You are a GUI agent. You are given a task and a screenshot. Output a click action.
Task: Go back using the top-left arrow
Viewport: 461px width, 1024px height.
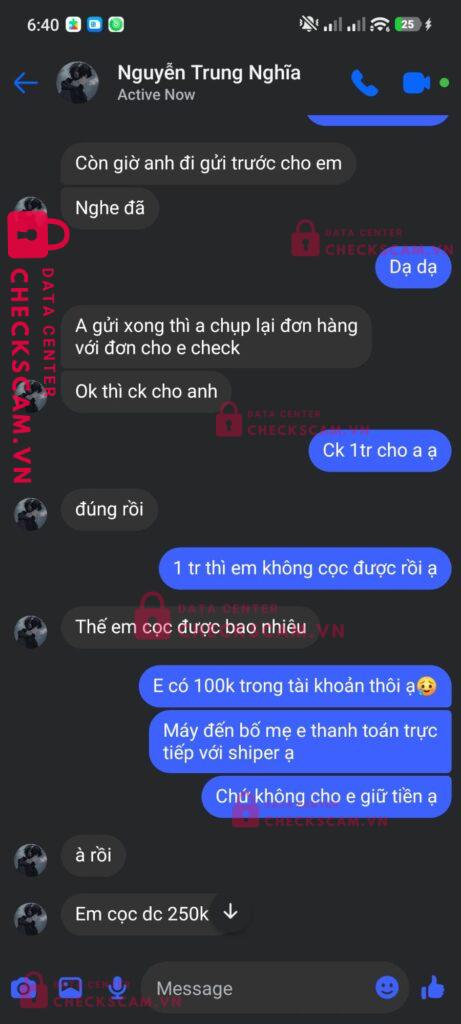(25, 83)
